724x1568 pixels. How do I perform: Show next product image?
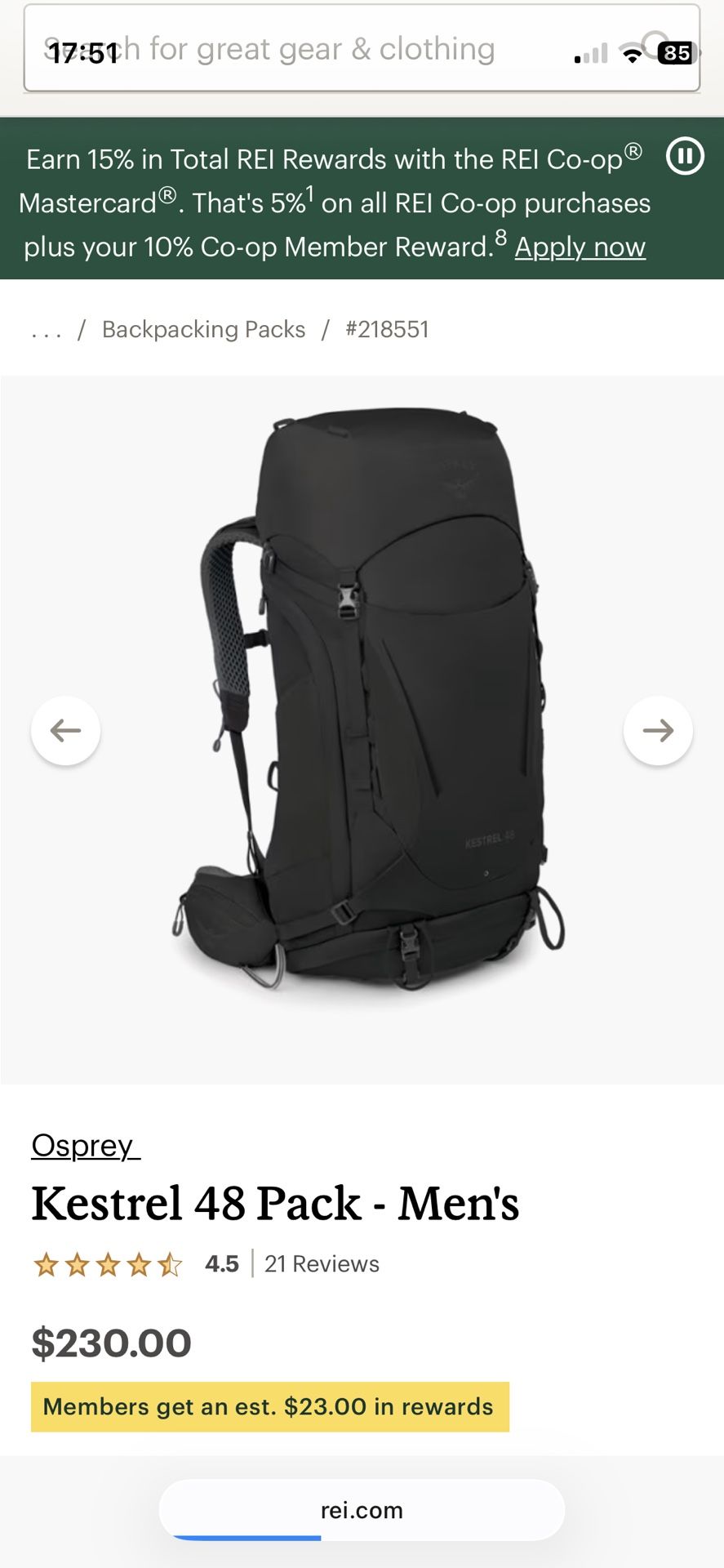click(658, 730)
